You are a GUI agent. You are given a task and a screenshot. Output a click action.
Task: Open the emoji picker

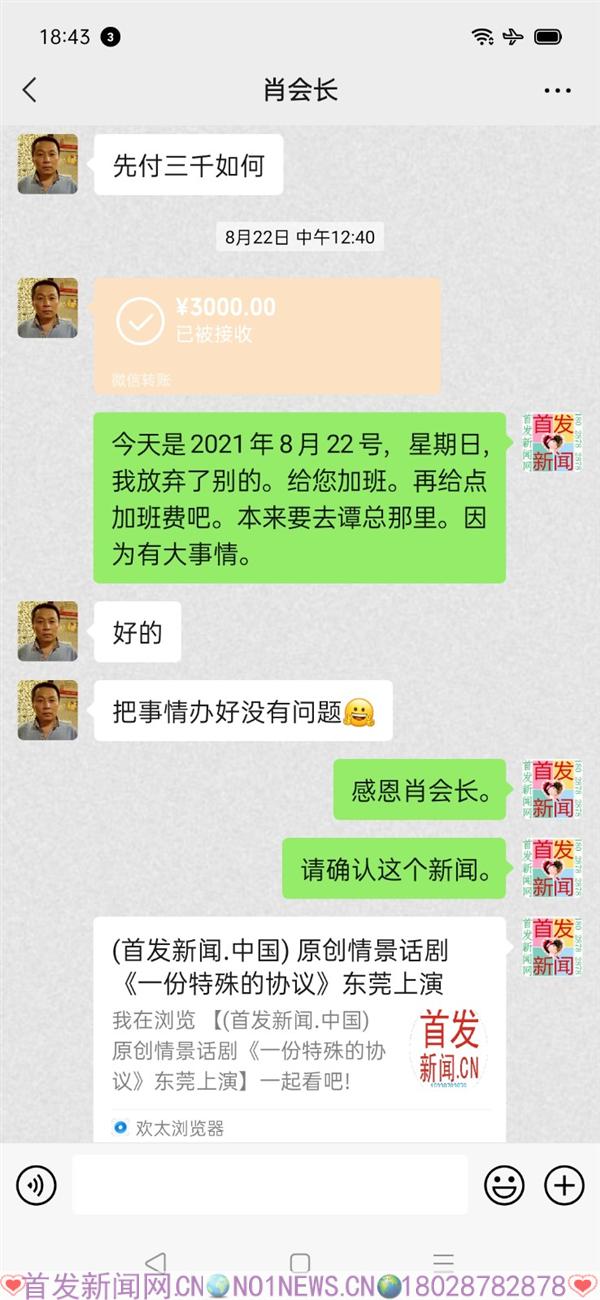504,1186
